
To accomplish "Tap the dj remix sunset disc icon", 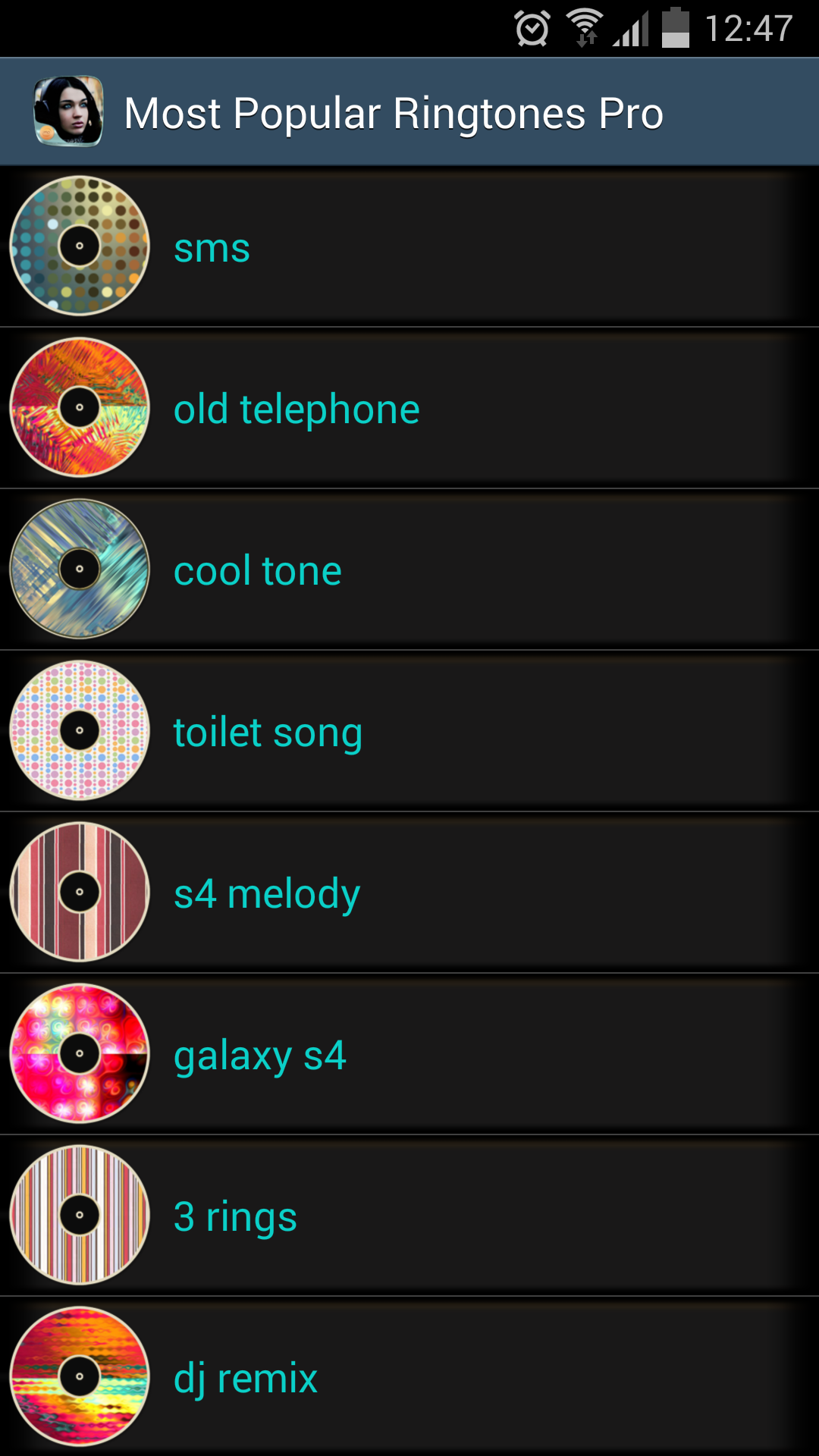I will pos(79,1376).
